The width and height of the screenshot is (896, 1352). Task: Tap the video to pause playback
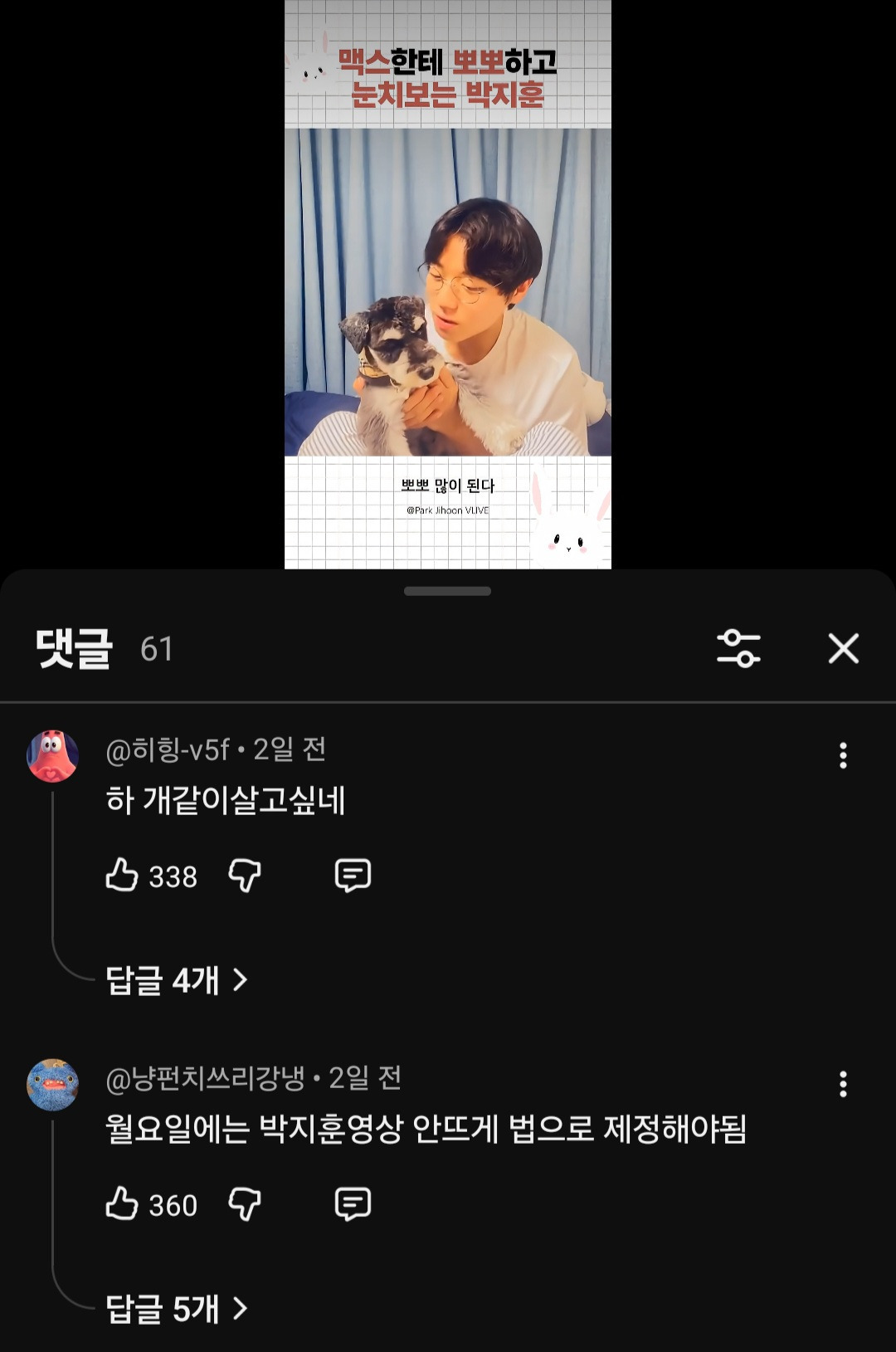click(x=448, y=290)
